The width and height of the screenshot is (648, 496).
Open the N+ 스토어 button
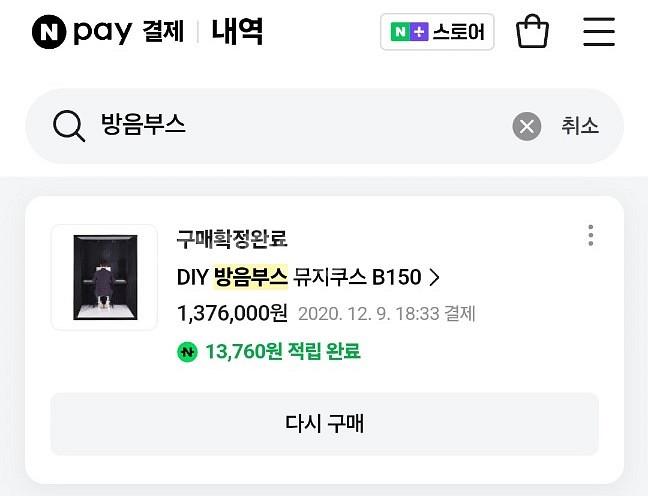437,32
